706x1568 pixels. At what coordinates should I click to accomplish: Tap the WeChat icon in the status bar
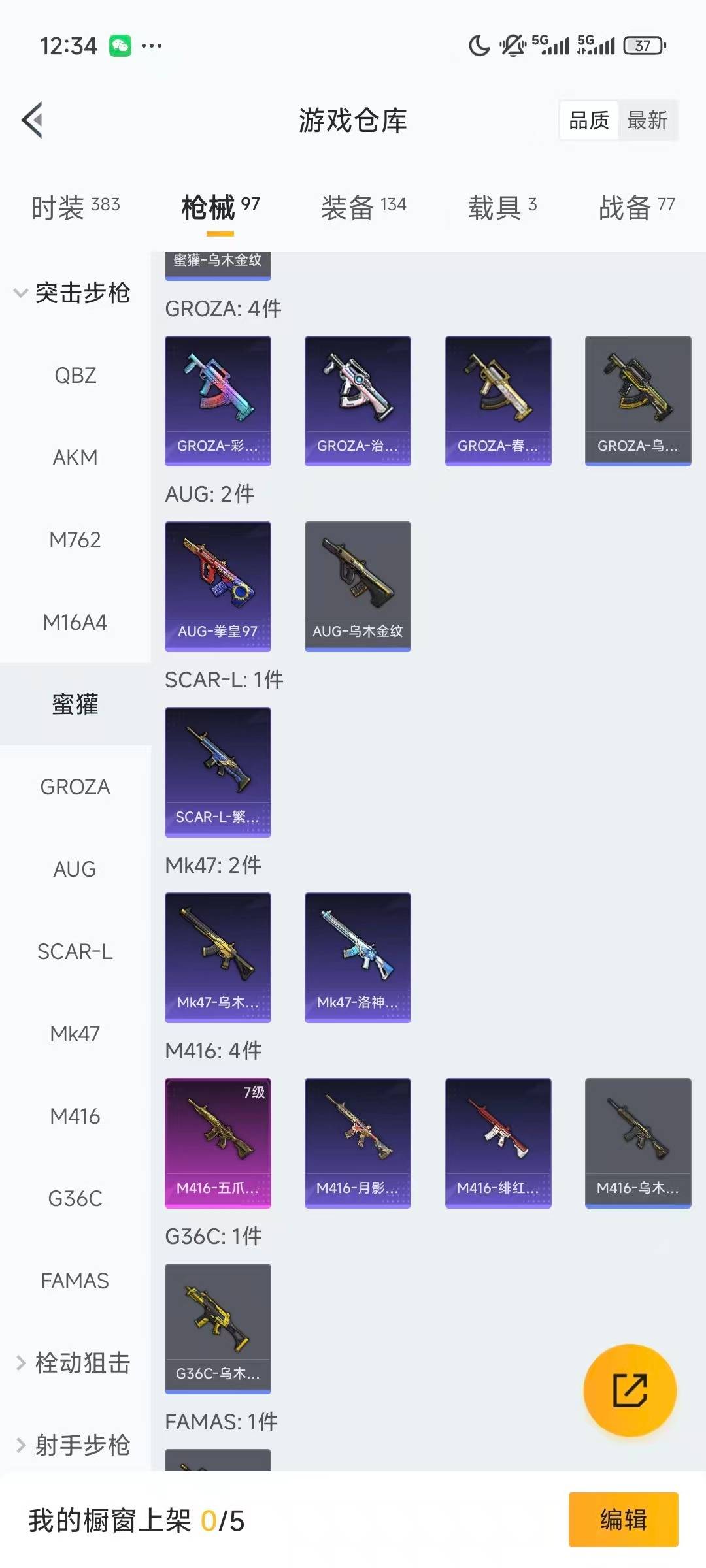(x=120, y=44)
